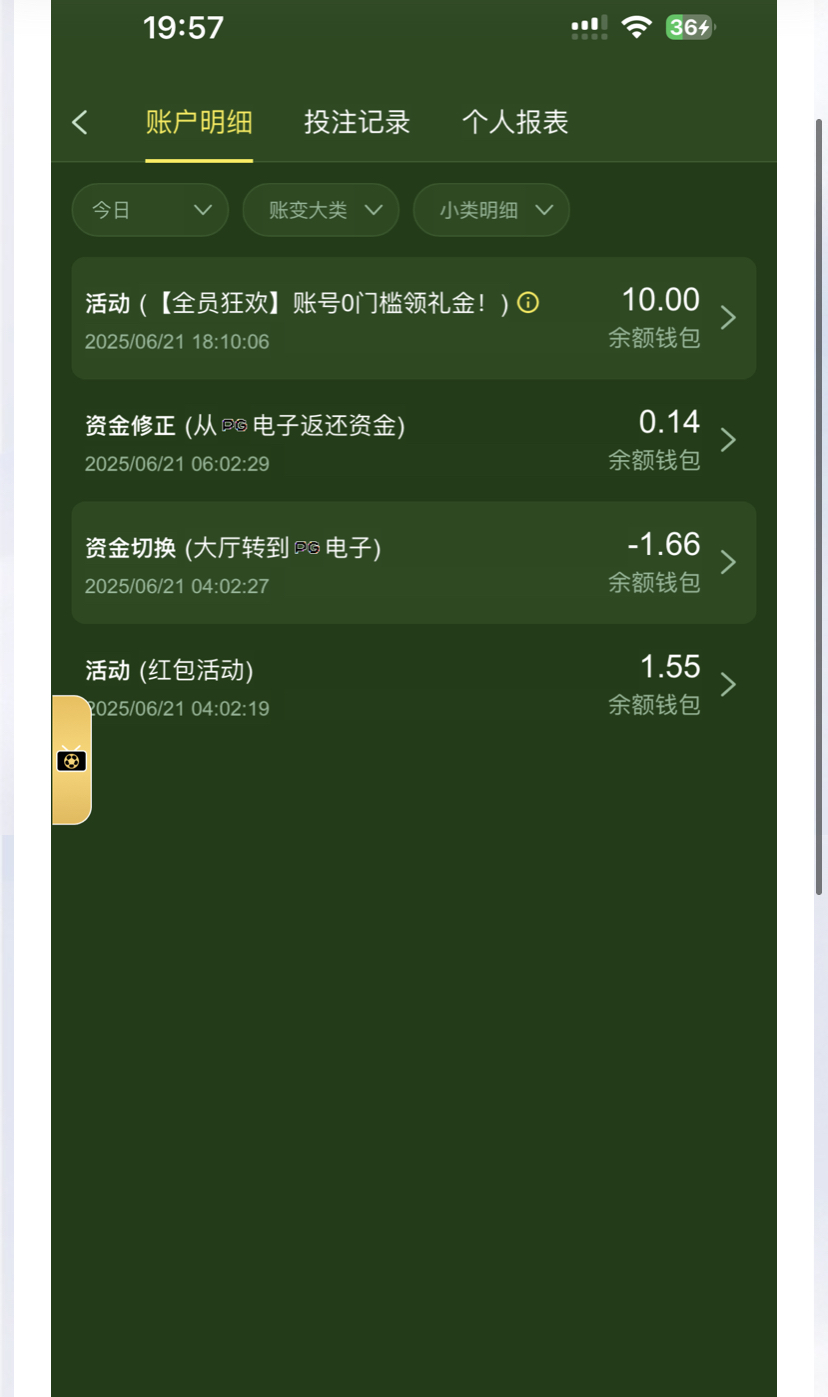Tap the cellular signal bars icon
This screenshot has height=1397, width=828.
point(587,27)
